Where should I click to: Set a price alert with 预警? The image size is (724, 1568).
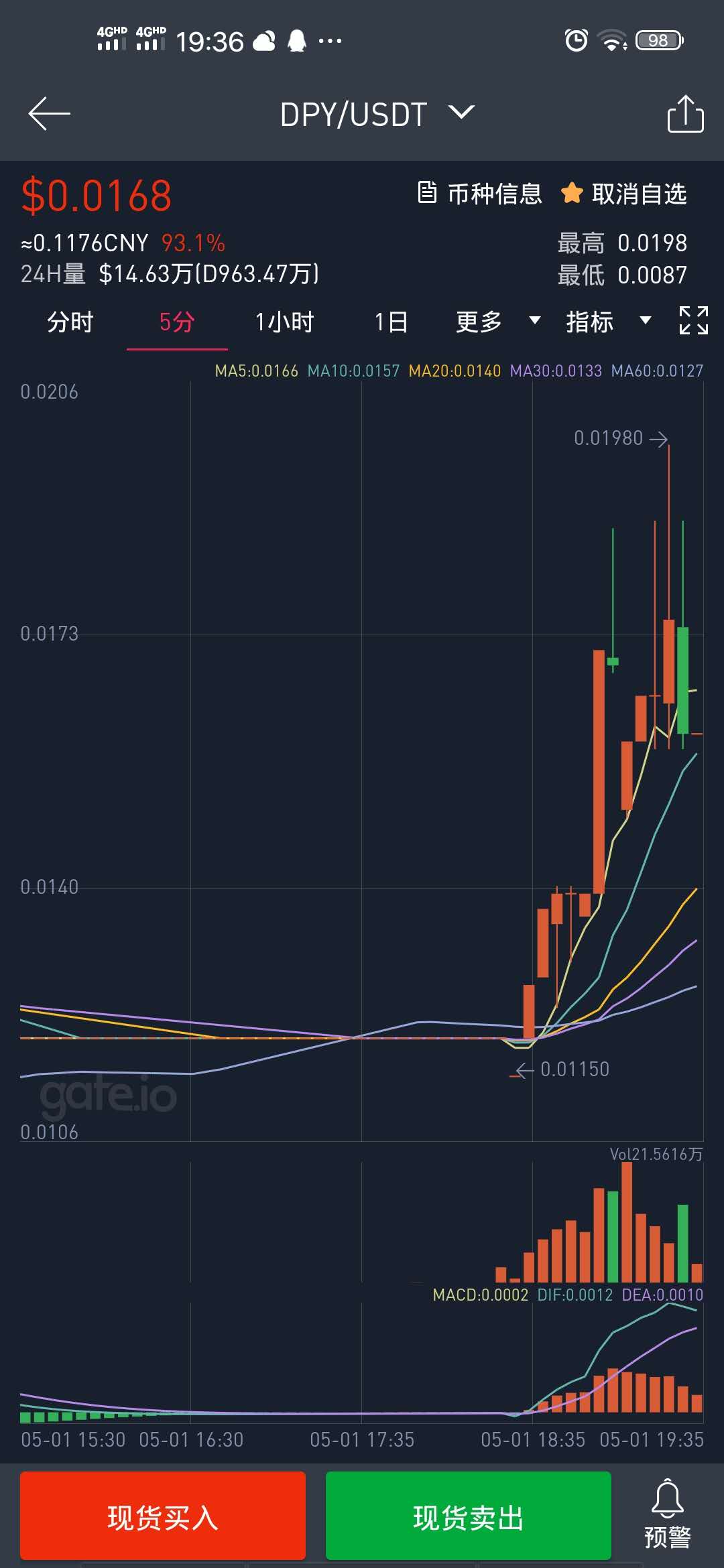(668, 1516)
